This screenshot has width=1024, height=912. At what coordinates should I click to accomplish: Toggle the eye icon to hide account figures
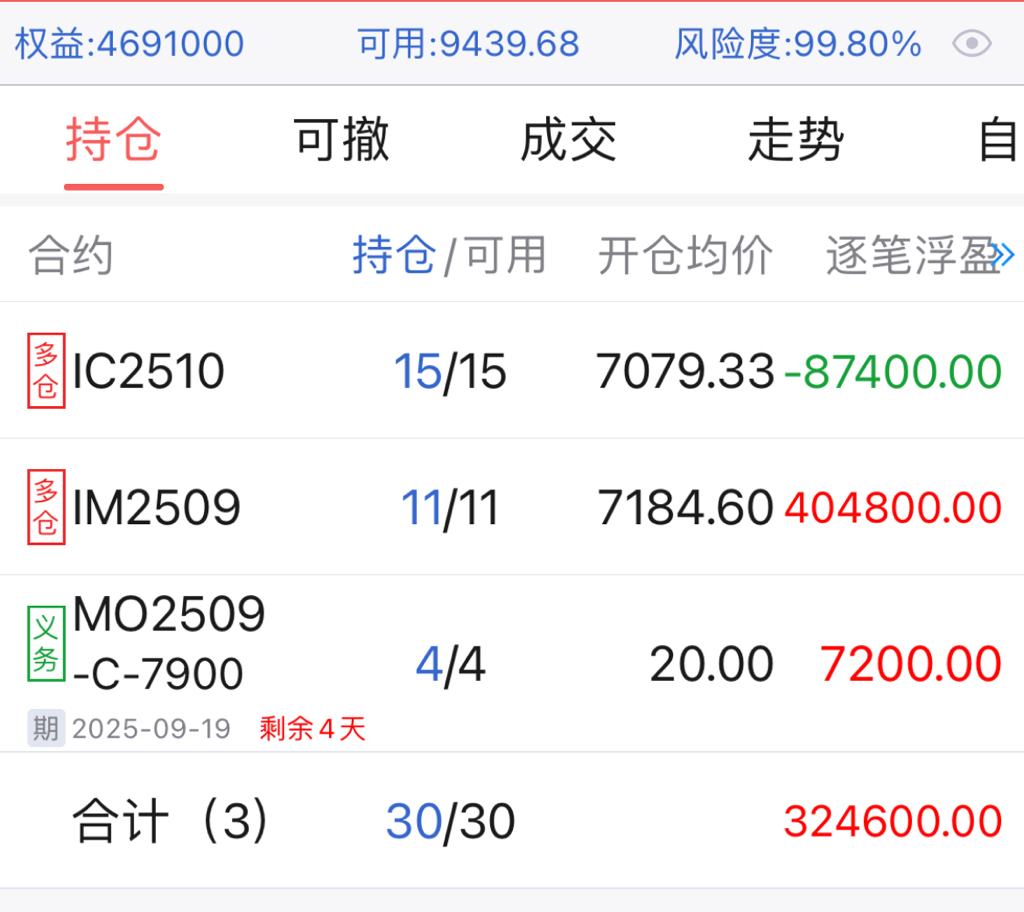971,44
